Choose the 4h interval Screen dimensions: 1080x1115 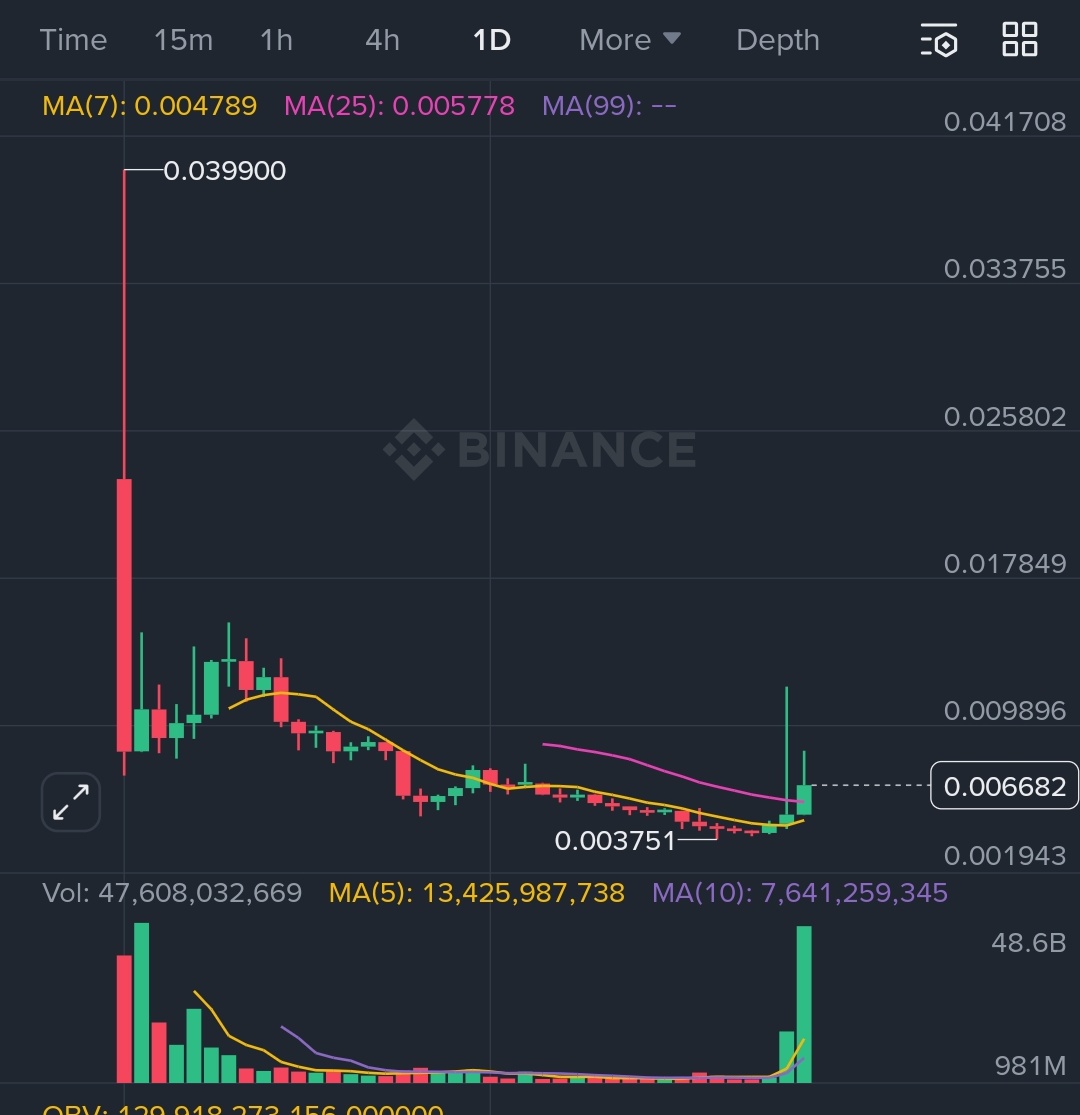tap(382, 40)
